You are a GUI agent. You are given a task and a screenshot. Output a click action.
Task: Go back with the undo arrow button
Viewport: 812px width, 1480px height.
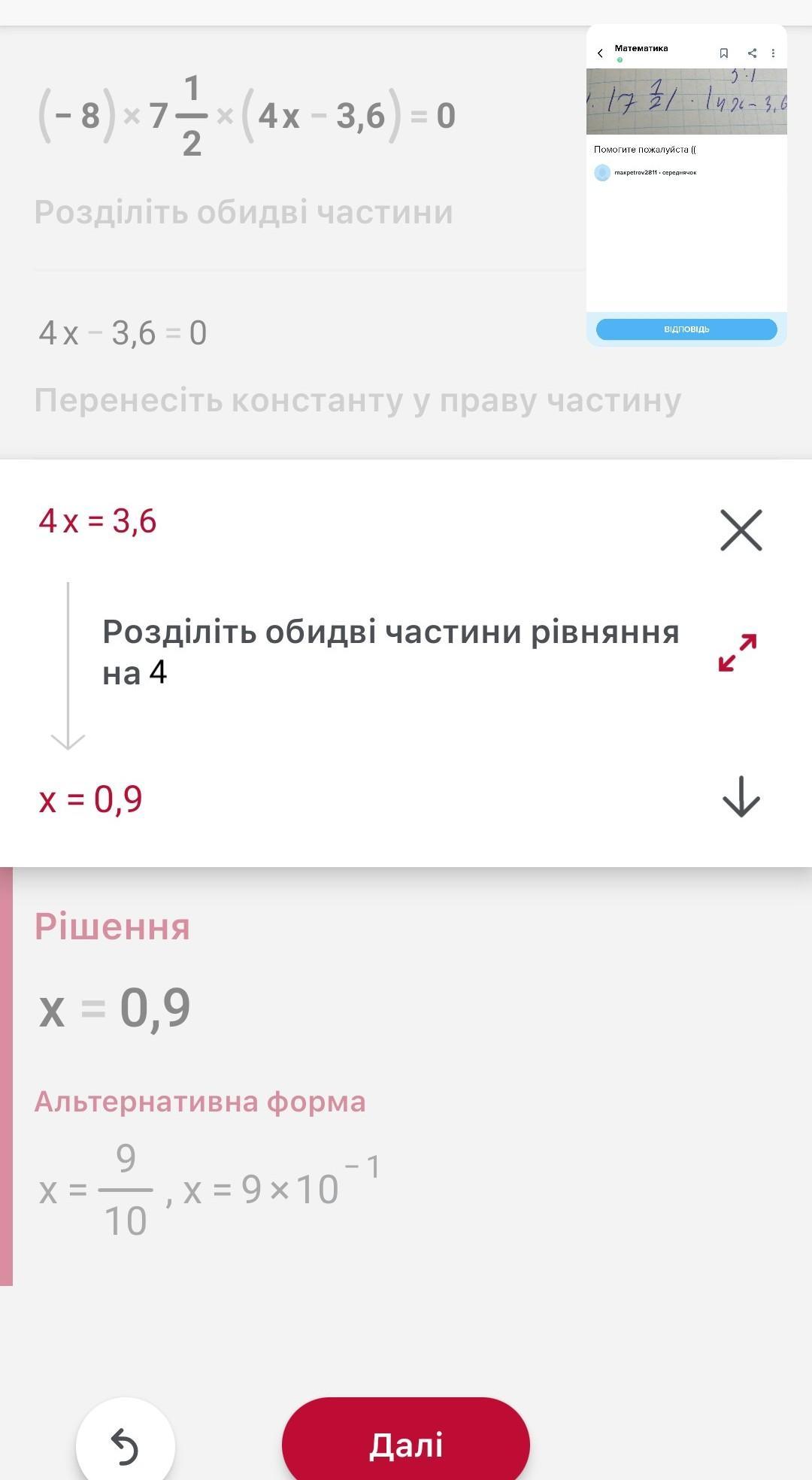125,1445
